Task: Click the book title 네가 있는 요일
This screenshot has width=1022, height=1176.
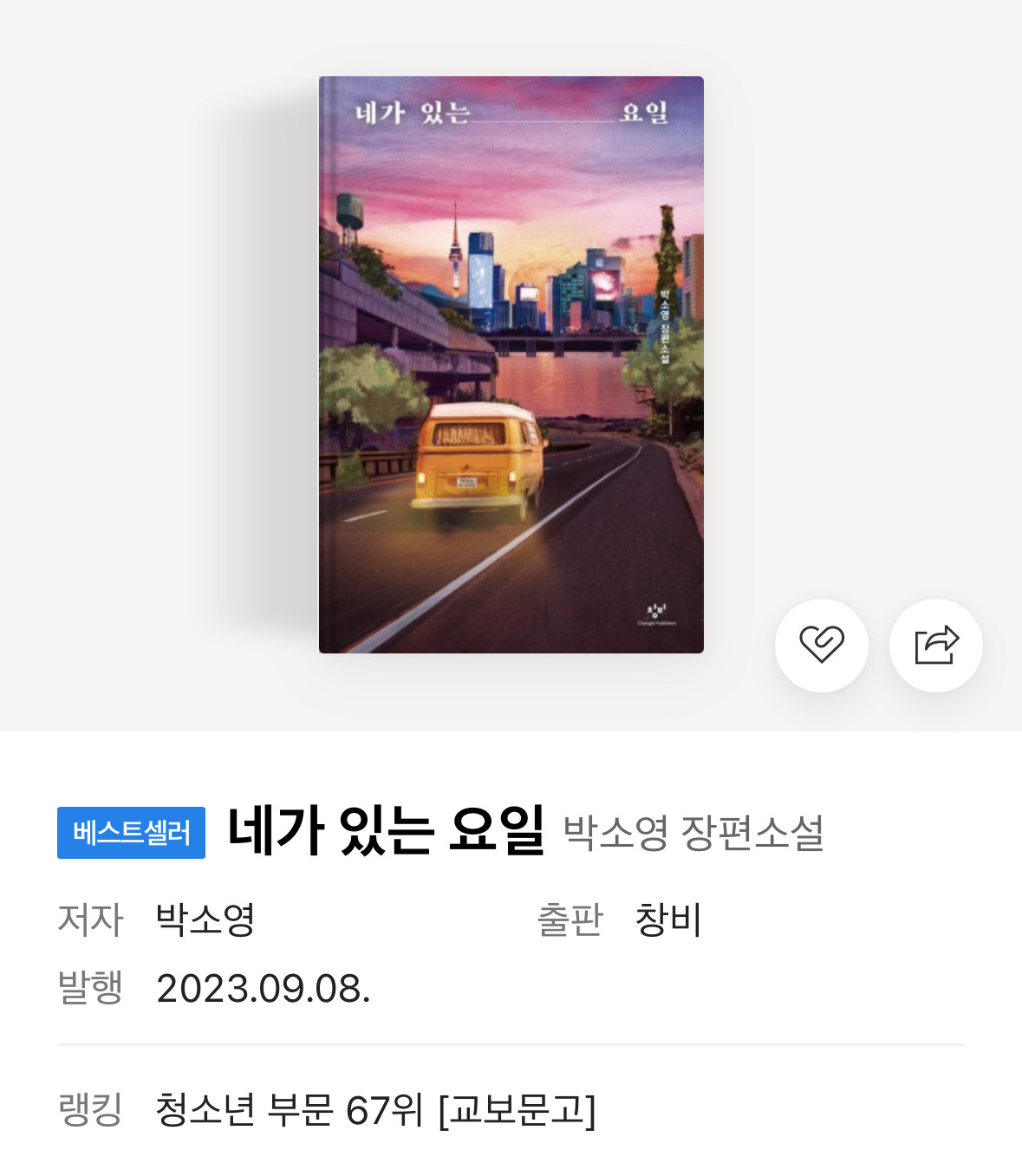Action: coord(384,831)
